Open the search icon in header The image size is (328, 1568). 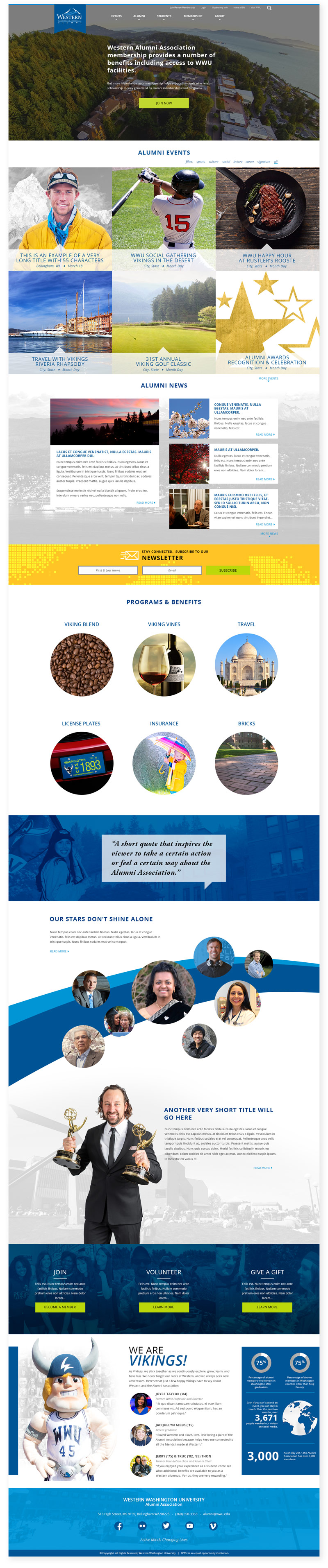point(269,8)
